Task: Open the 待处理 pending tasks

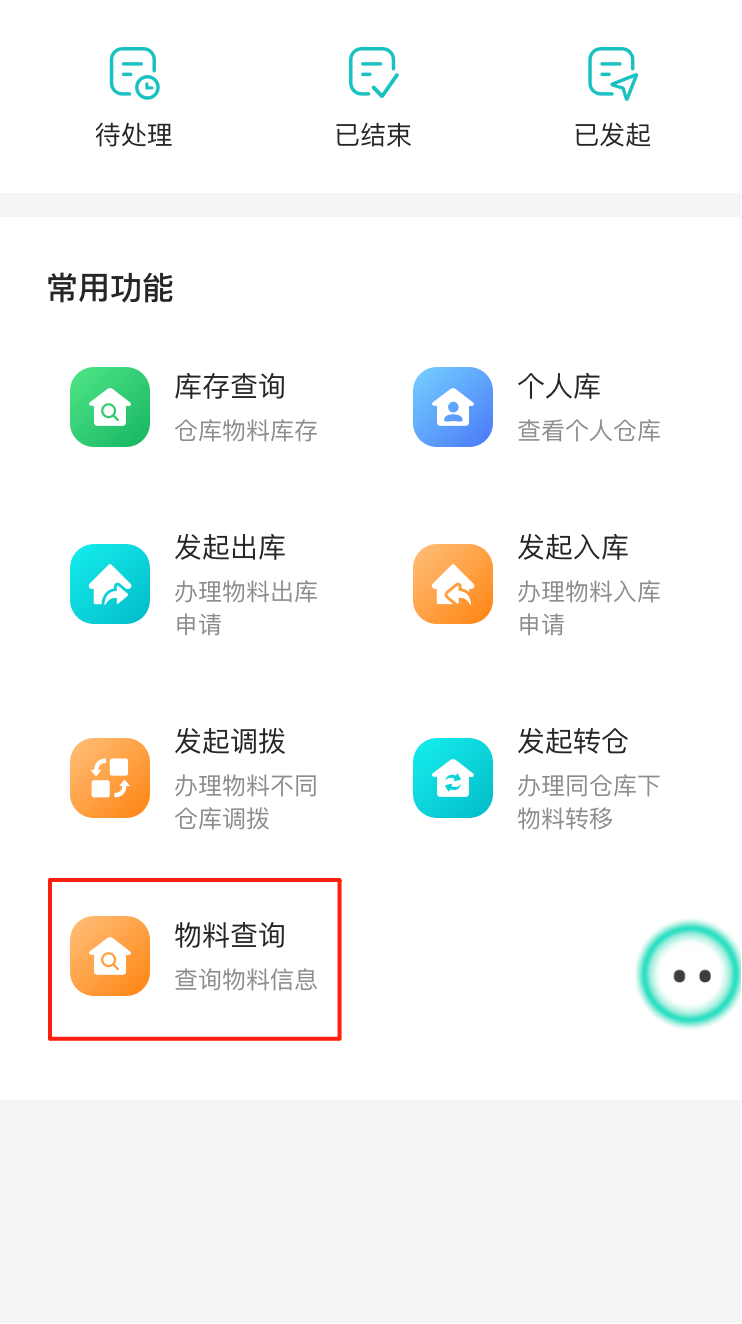Action: (134, 97)
